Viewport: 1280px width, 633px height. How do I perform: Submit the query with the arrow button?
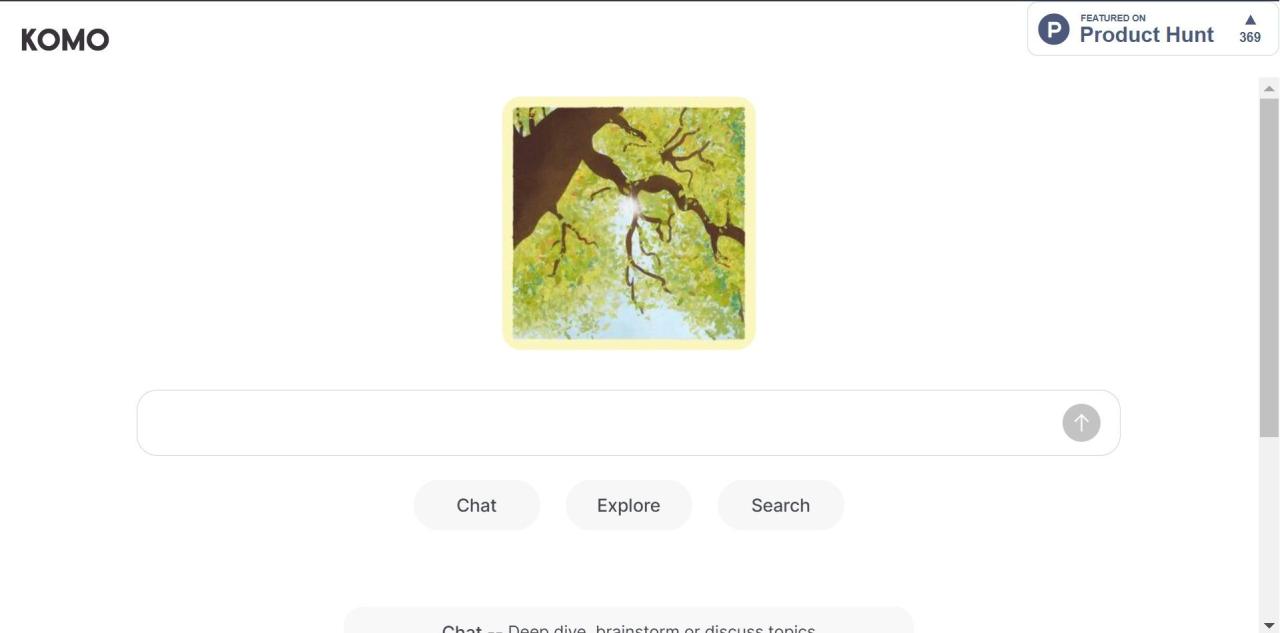point(1081,423)
